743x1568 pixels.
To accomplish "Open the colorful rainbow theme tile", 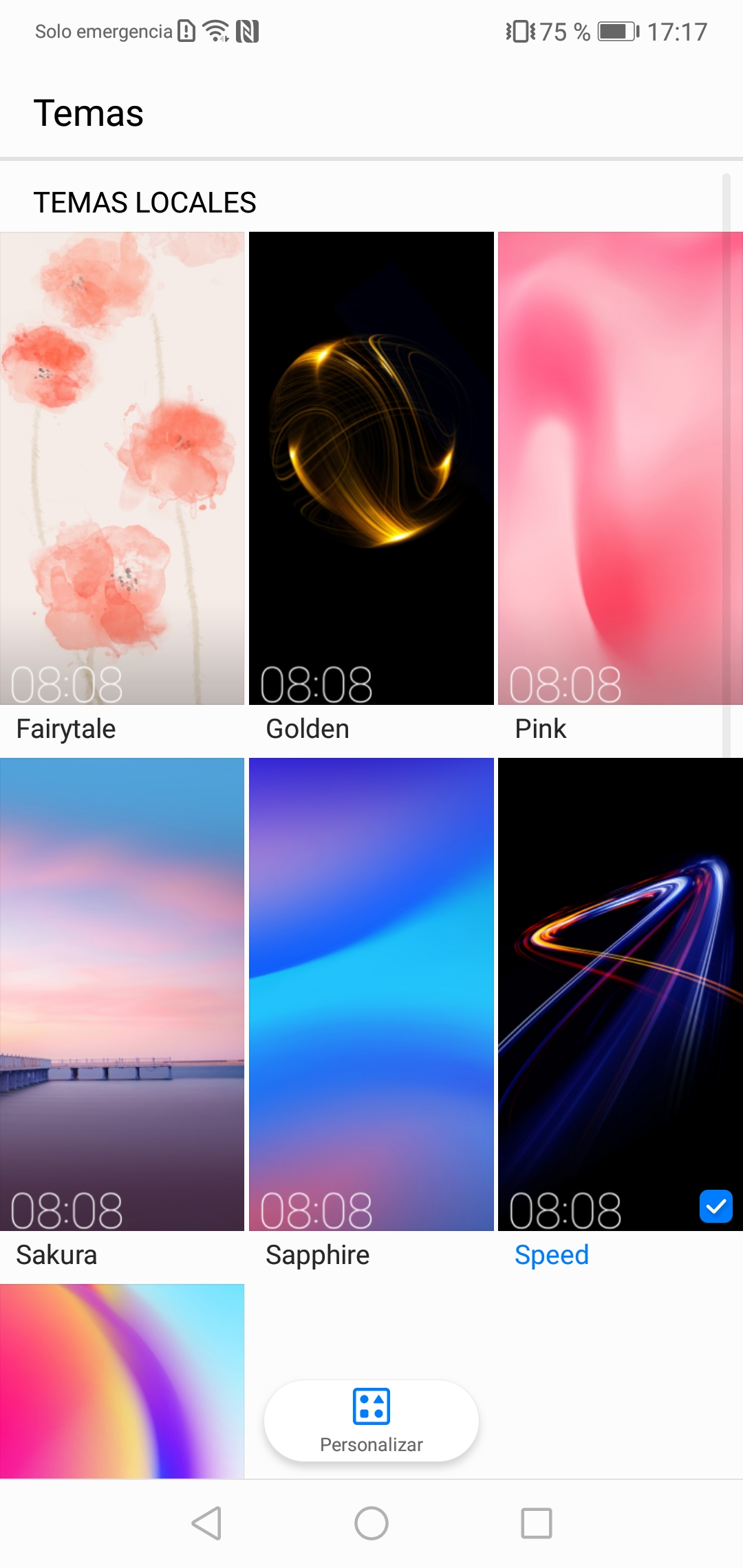I will (122, 1381).
